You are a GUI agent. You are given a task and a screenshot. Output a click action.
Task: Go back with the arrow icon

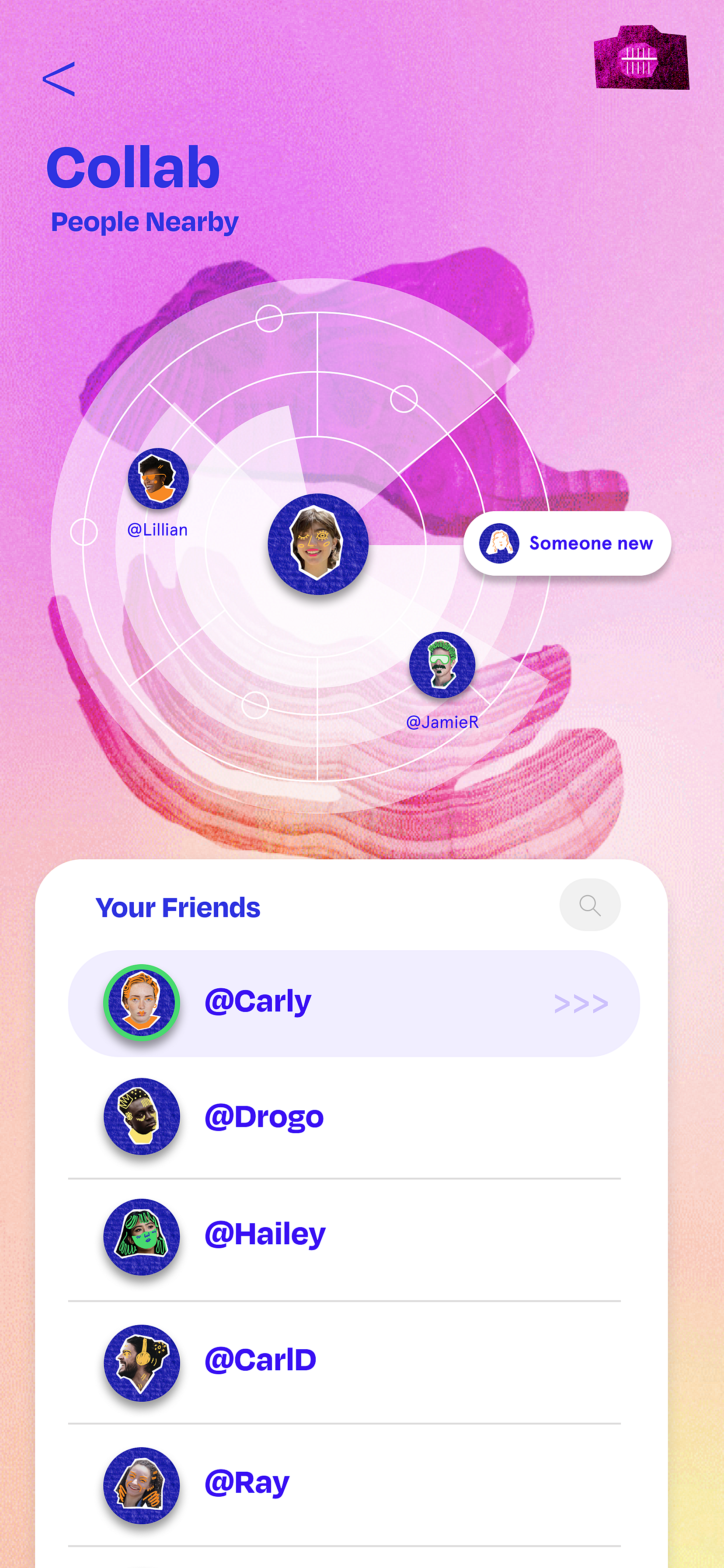[x=59, y=79]
